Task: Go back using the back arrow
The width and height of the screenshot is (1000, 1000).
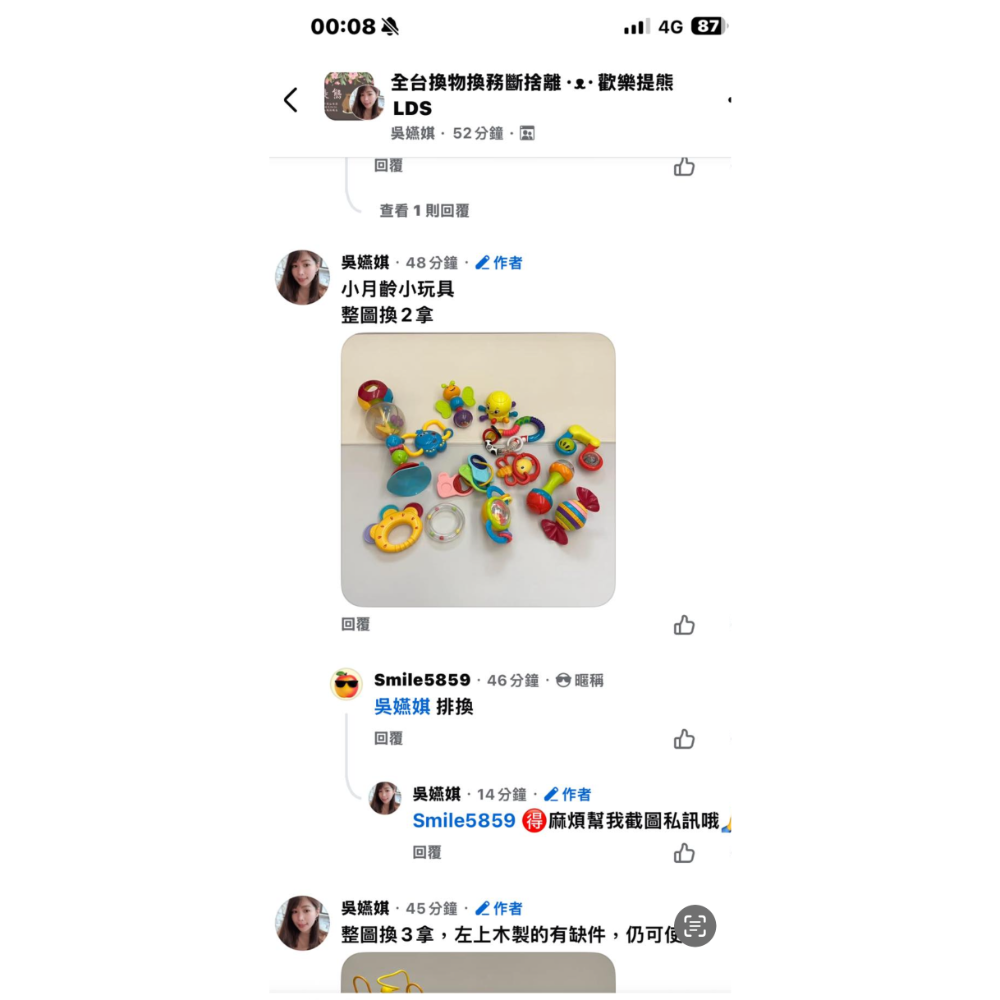Action: click(x=291, y=100)
